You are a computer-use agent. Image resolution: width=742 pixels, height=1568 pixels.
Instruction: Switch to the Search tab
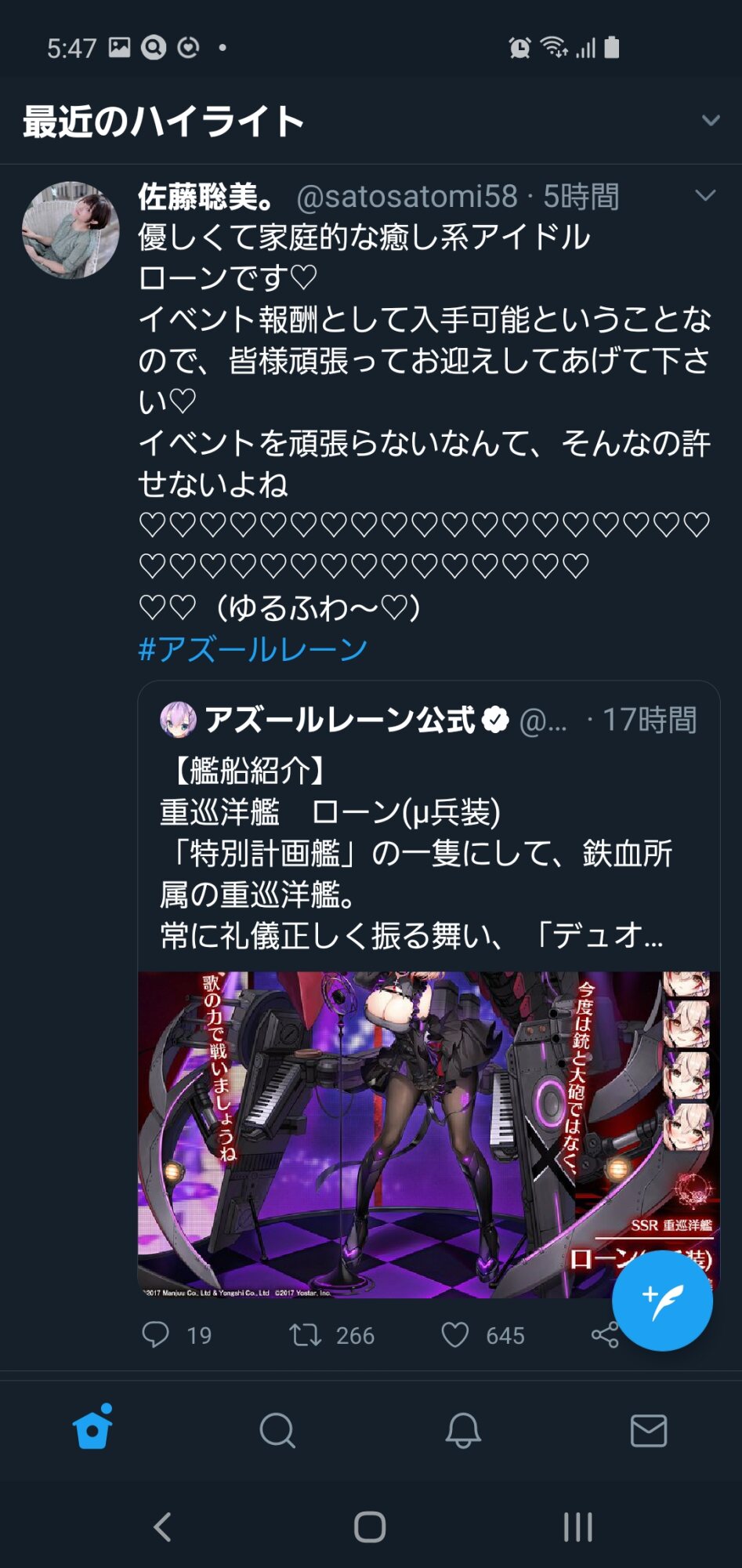pyautogui.click(x=277, y=1431)
